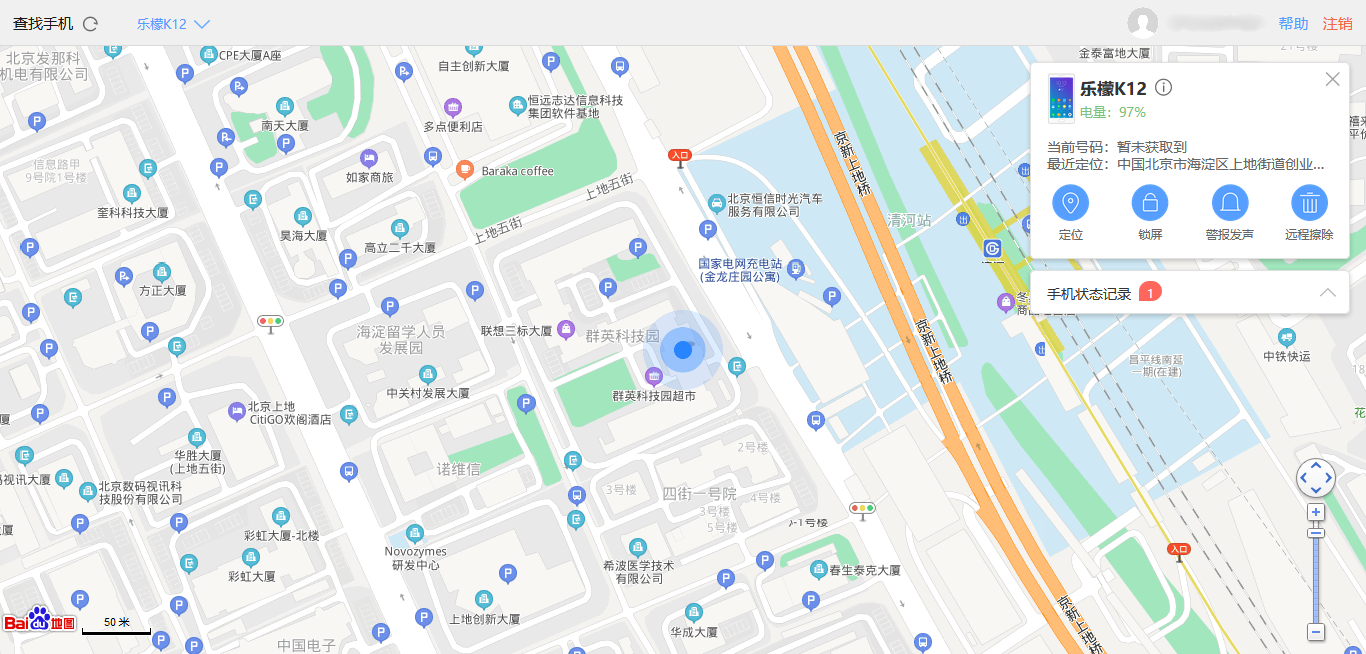The height and width of the screenshot is (654, 1366).
Task: Zoom in the map with plus
Action: tap(1316, 513)
